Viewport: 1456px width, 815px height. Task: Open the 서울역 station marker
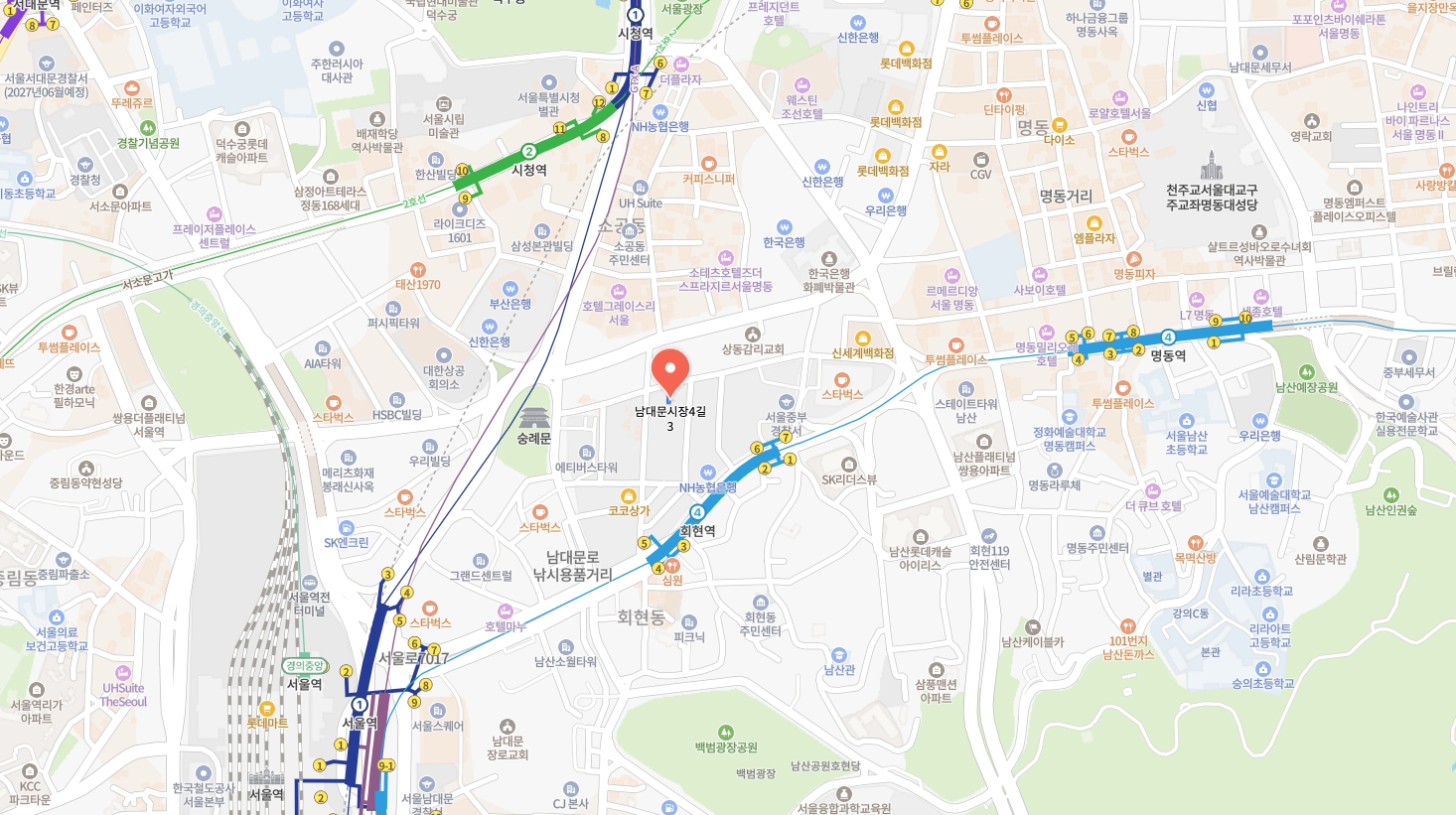point(360,704)
